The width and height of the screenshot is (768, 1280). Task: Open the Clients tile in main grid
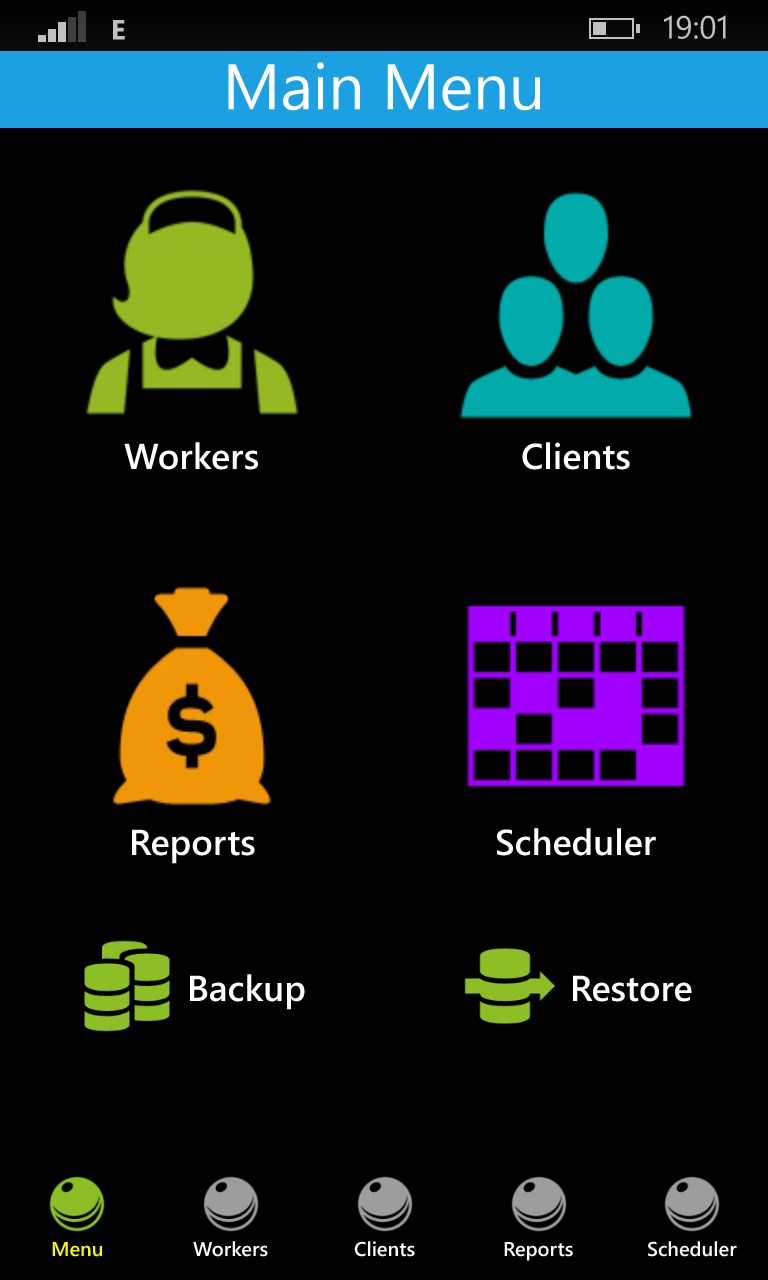pyautogui.click(x=576, y=330)
